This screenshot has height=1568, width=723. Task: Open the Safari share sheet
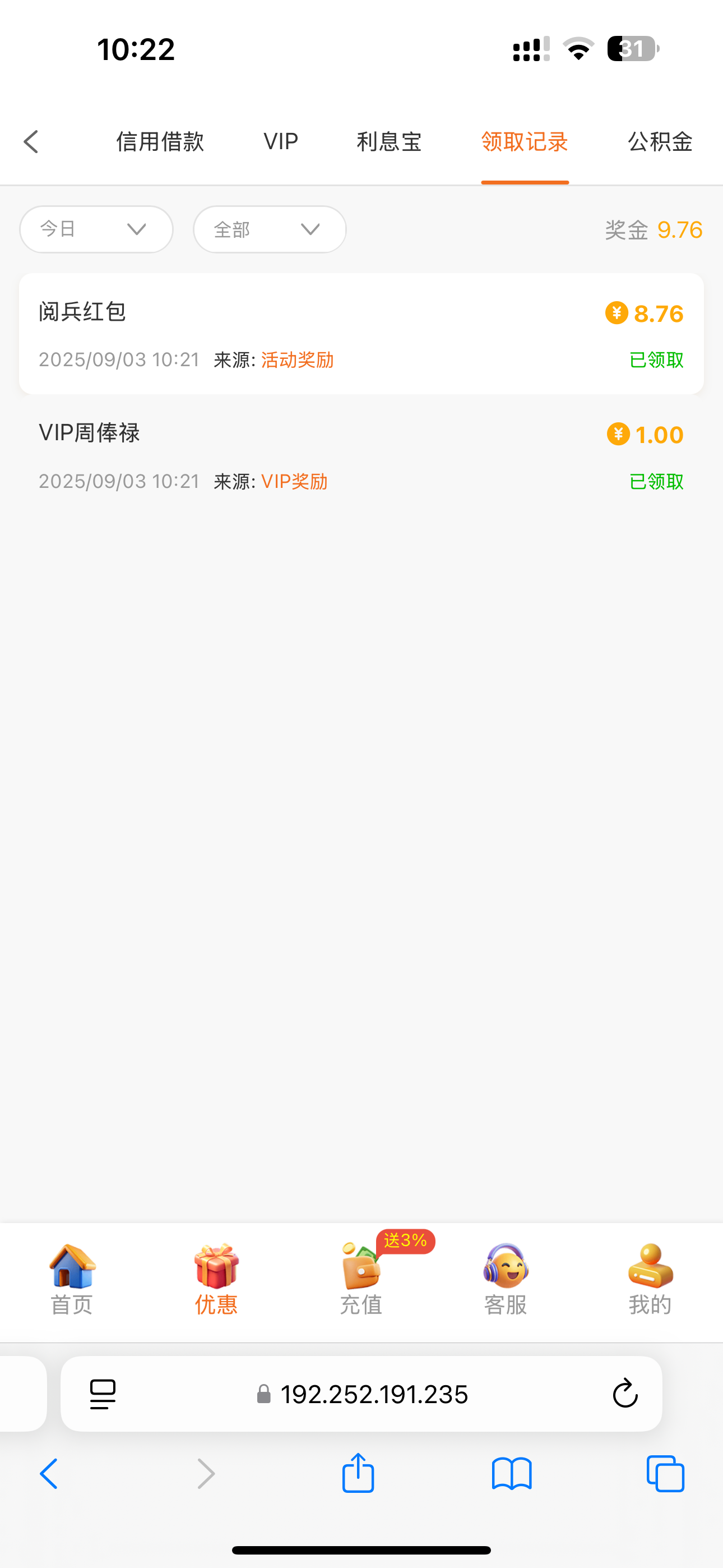pyautogui.click(x=358, y=1474)
